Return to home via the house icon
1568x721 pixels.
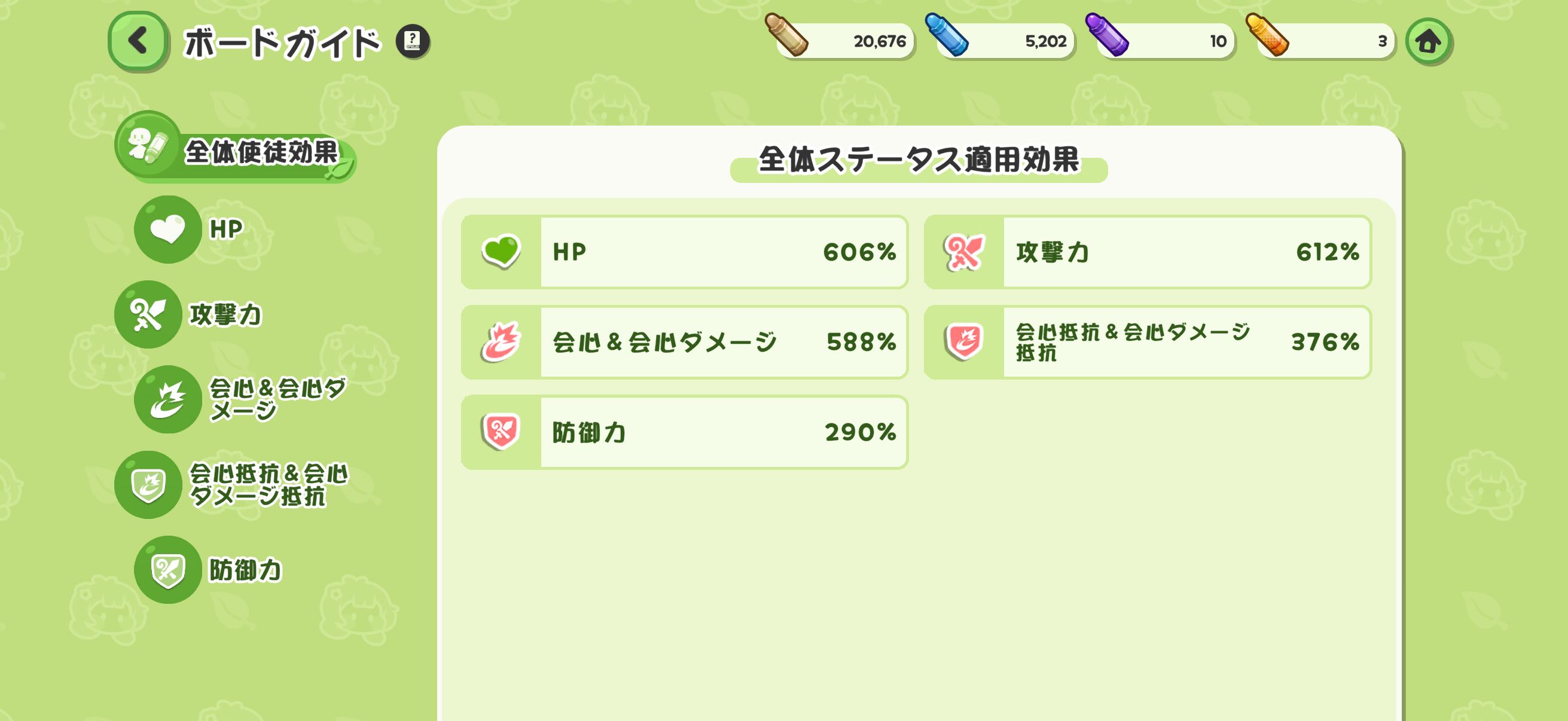[1428, 41]
